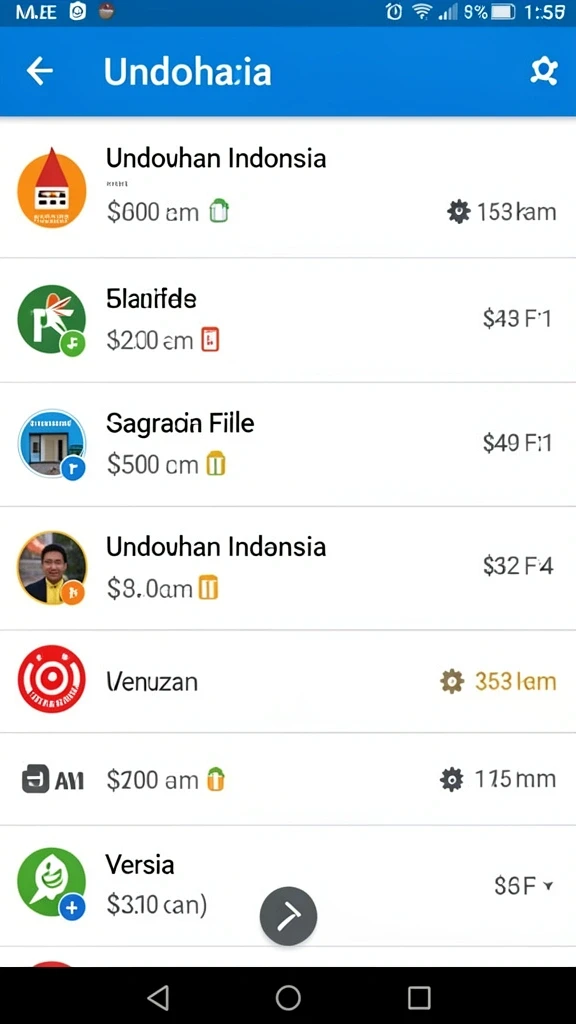Select the Sagradn Fille row
The width and height of the screenshot is (576, 1024).
[288, 444]
